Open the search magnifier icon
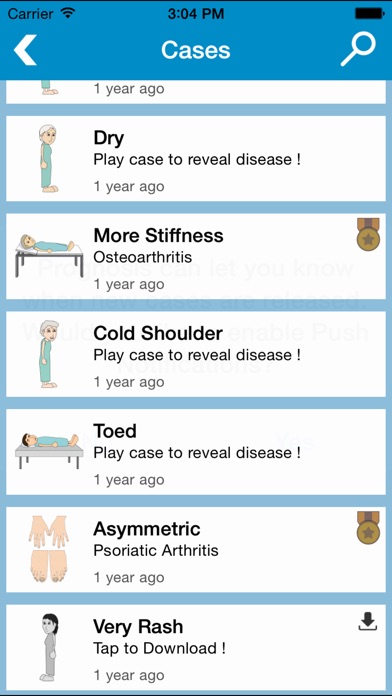 coord(358,50)
